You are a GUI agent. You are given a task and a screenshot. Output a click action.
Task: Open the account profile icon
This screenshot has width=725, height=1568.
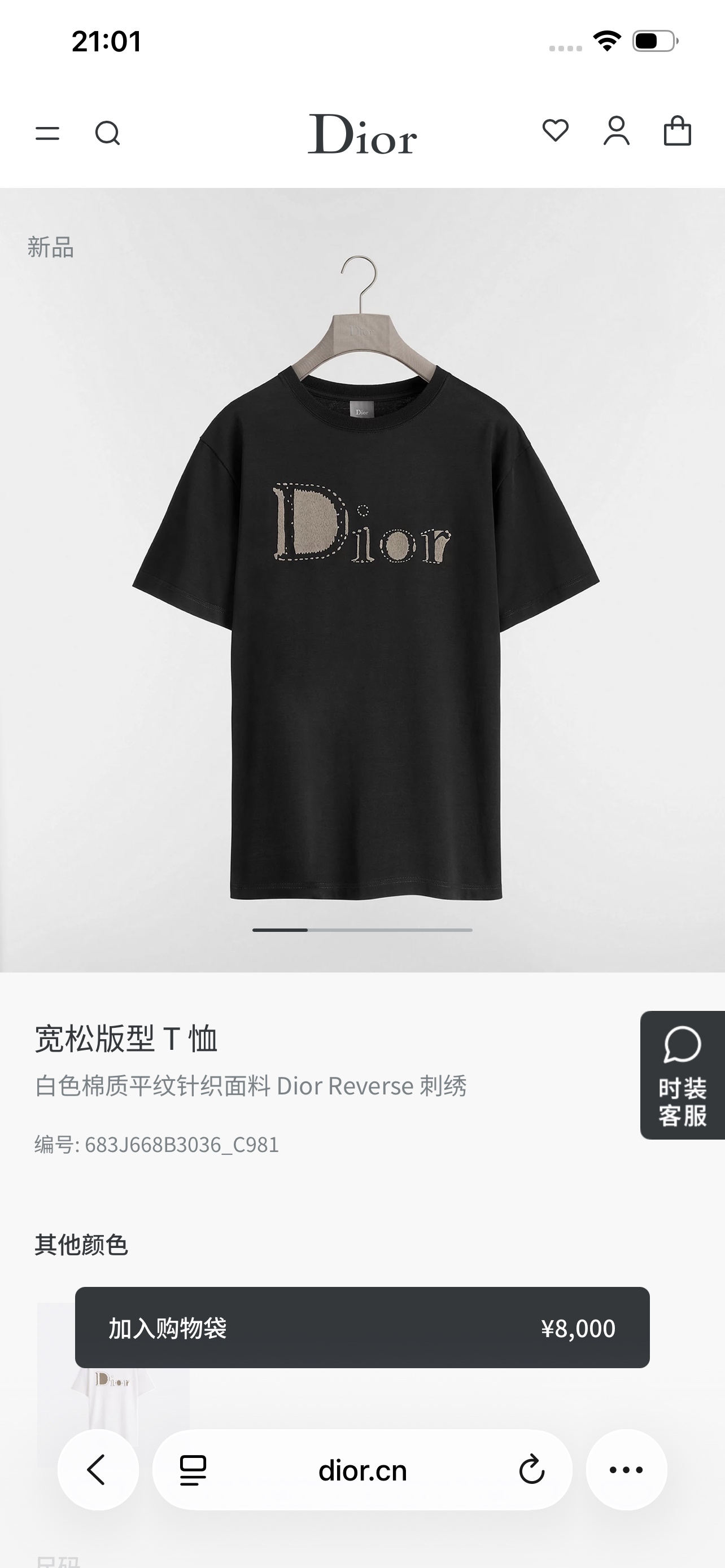(616, 131)
